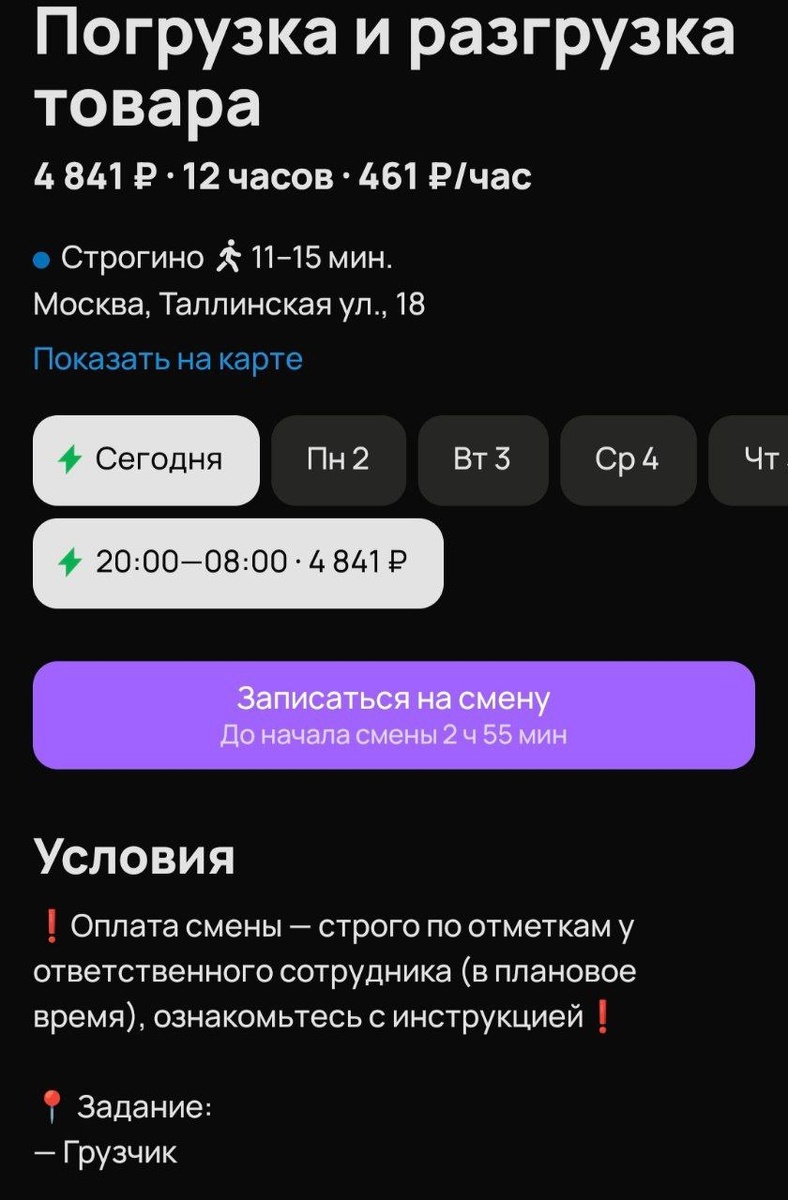
Task: Select the 20:00—08:00 · 4 841 ₽ slot
Action: [x=238, y=563]
